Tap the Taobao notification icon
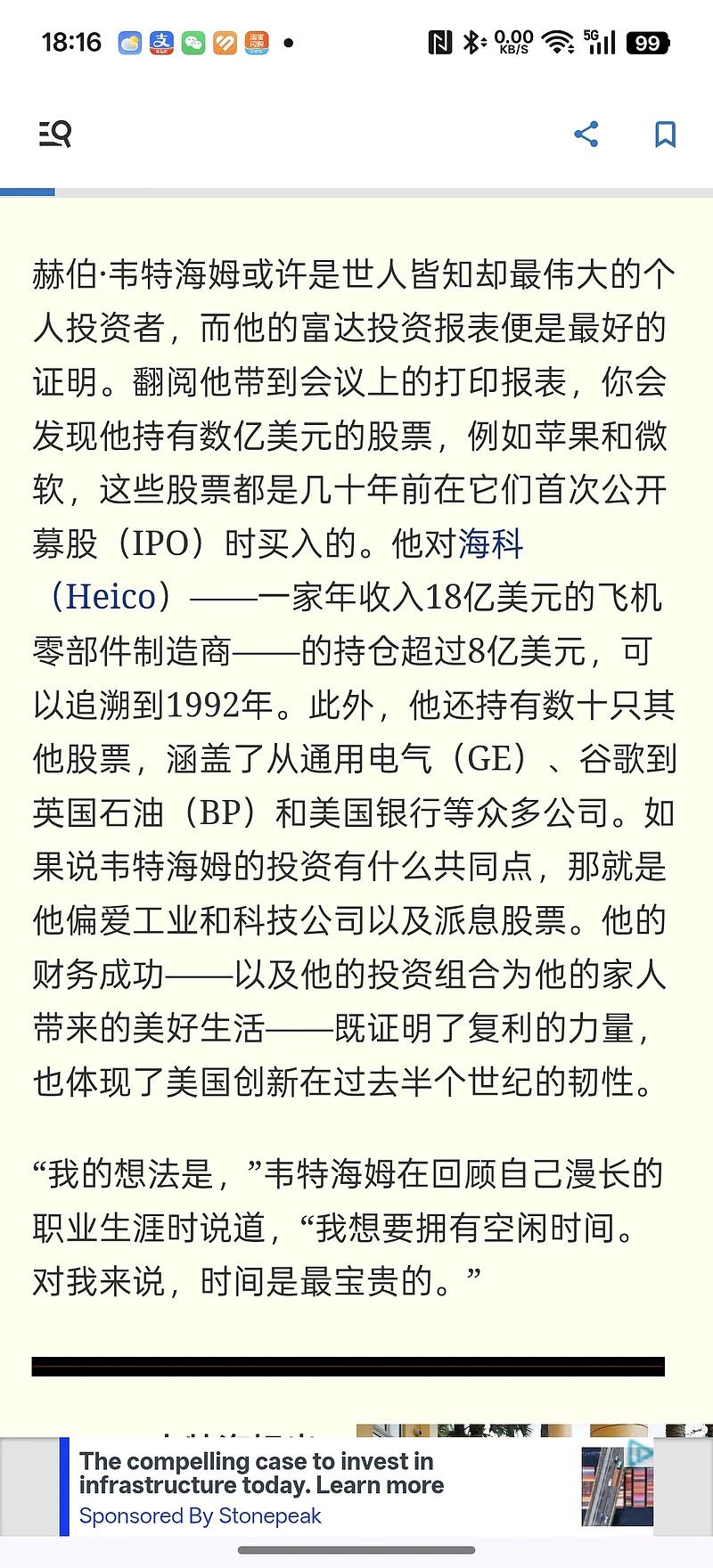The image size is (713, 1568). [257, 41]
